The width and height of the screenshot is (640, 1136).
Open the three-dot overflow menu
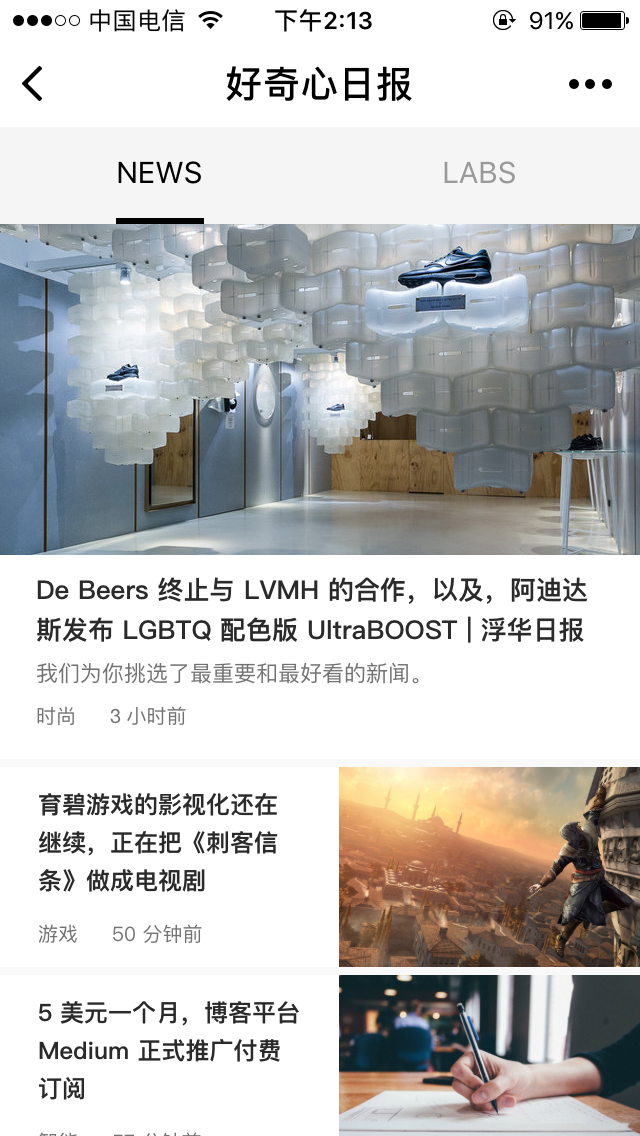(590, 84)
